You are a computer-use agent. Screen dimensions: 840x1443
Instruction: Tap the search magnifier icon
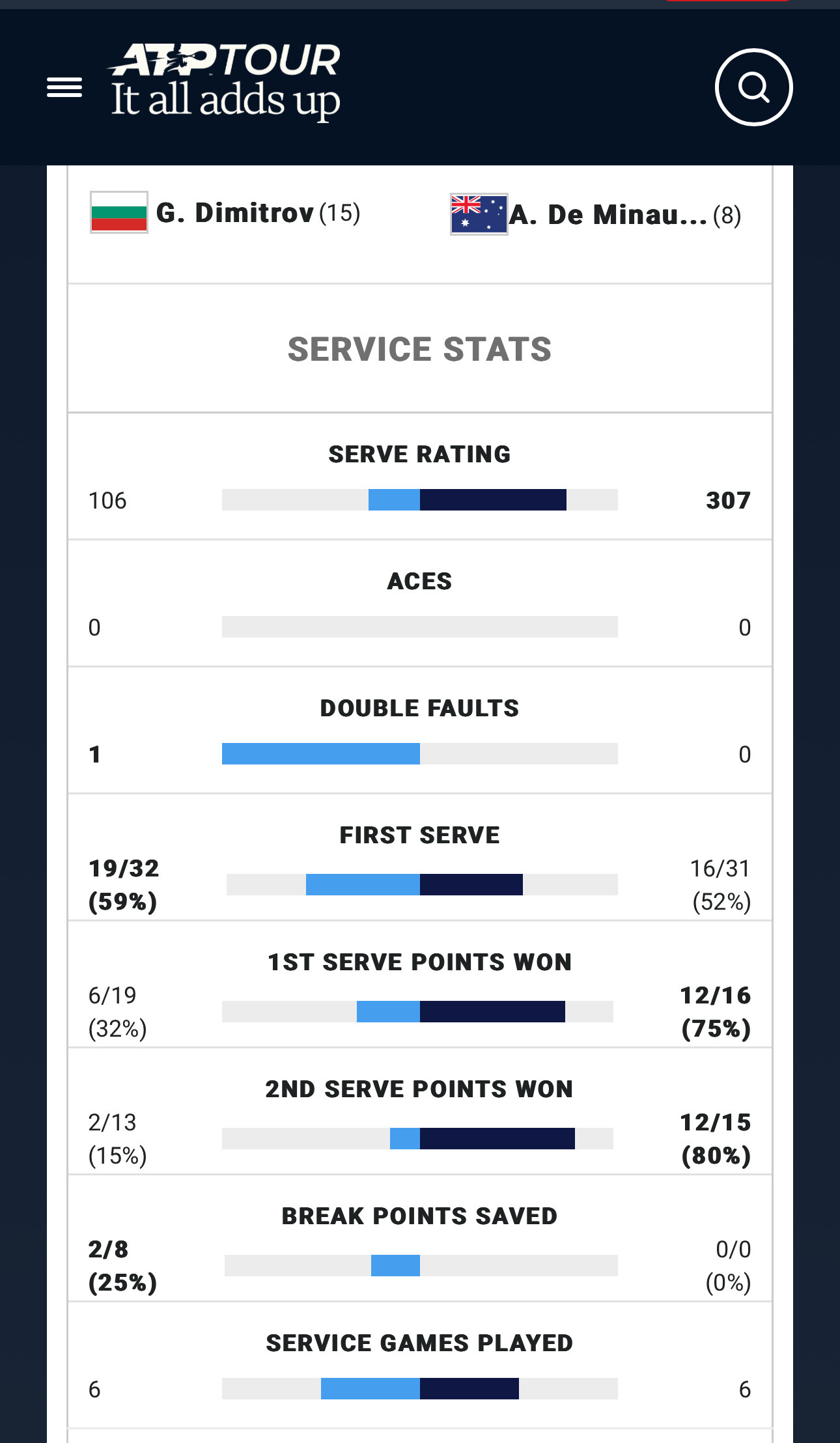753,87
